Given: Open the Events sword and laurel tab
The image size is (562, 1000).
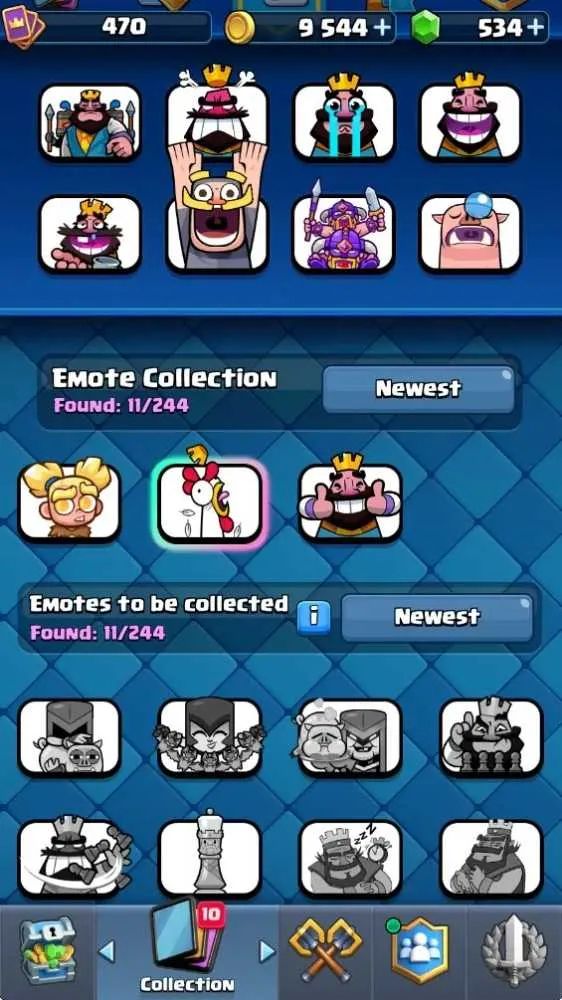Looking at the screenshot, I should tap(514, 951).
